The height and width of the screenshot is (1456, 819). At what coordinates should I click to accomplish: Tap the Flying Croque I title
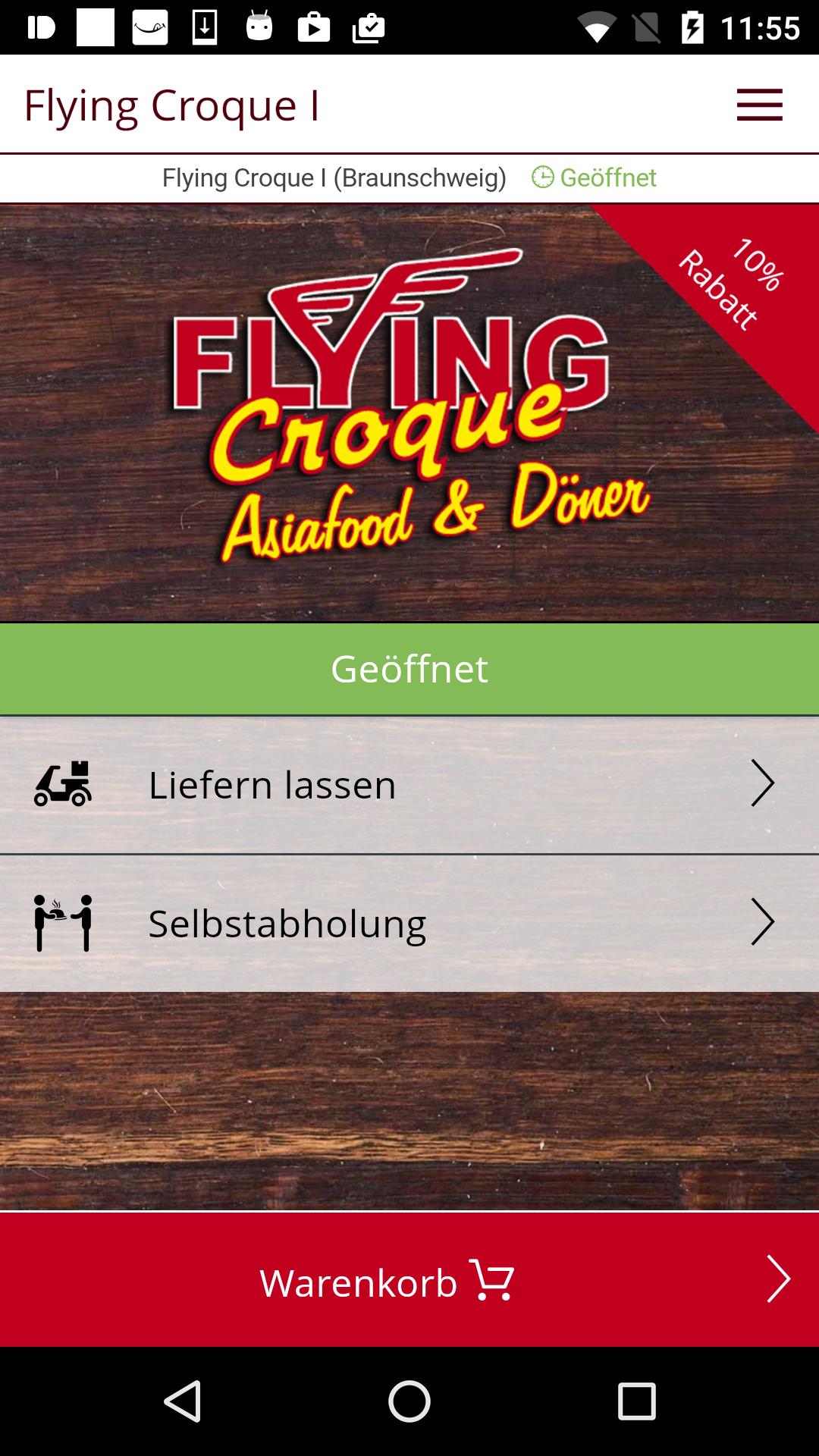point(171,105)
